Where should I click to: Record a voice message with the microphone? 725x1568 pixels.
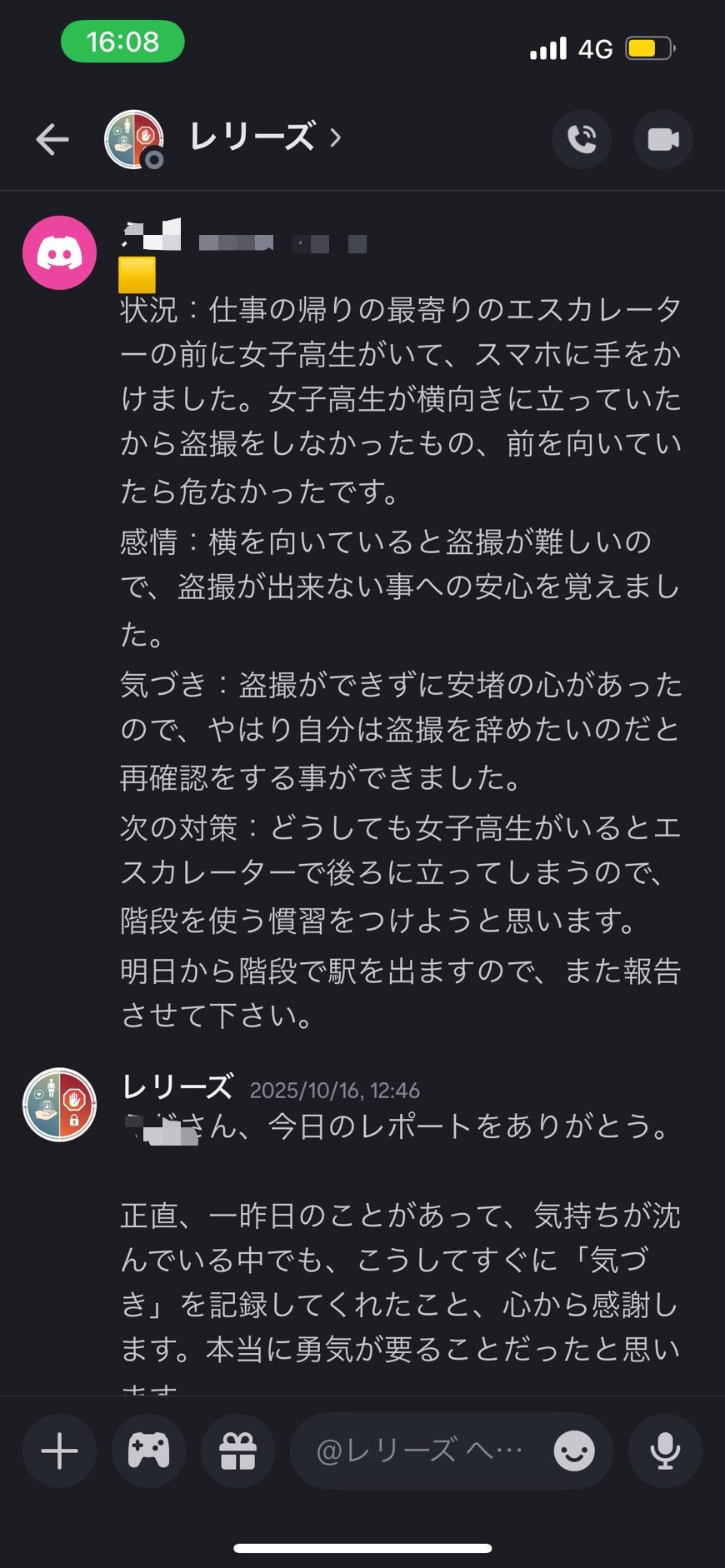(x=664, y=1451)
